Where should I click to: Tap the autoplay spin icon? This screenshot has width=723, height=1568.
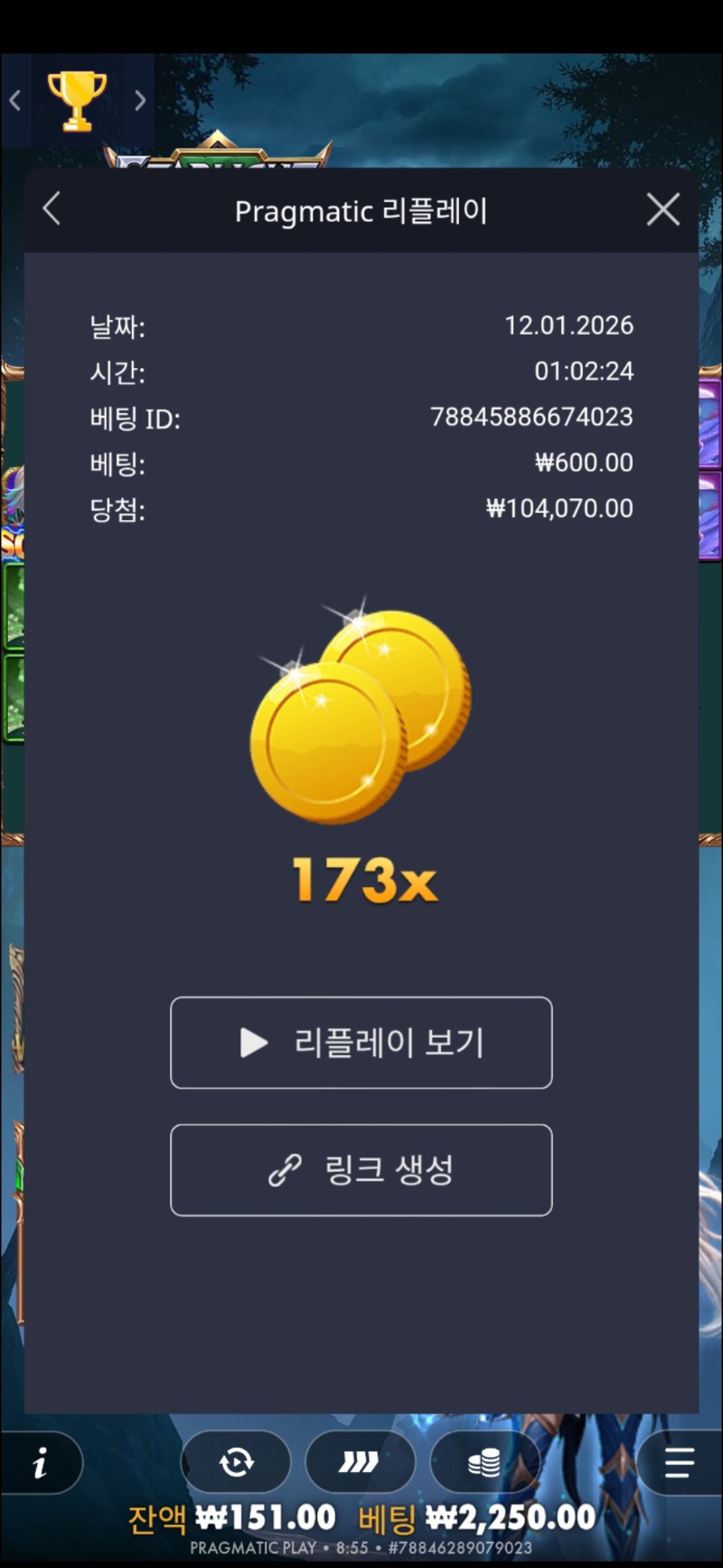pos(237,1462)
